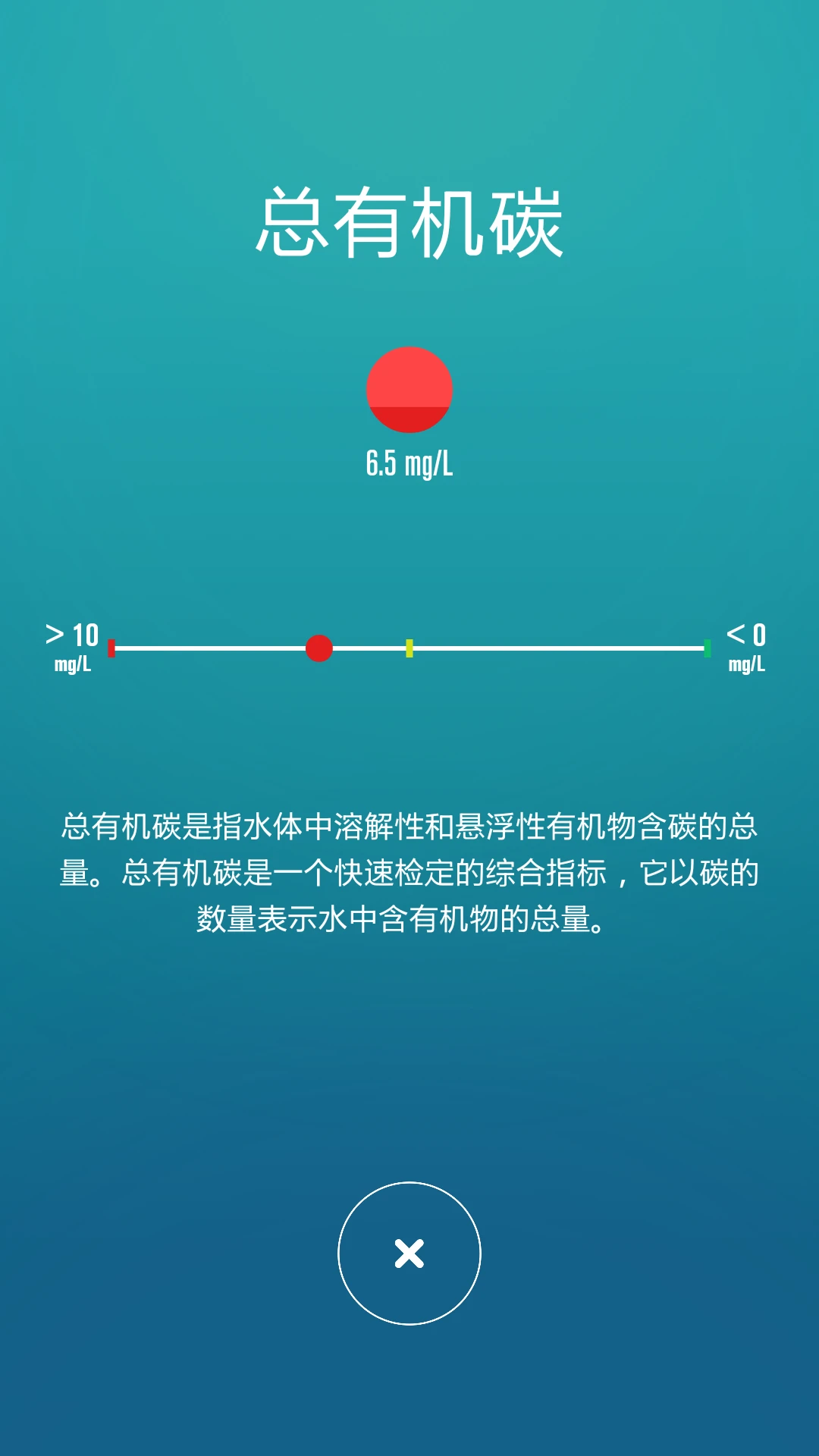Tap the red indicator showing water quality status
Screen dimensions: 819x1456
(x=409, y=389)
